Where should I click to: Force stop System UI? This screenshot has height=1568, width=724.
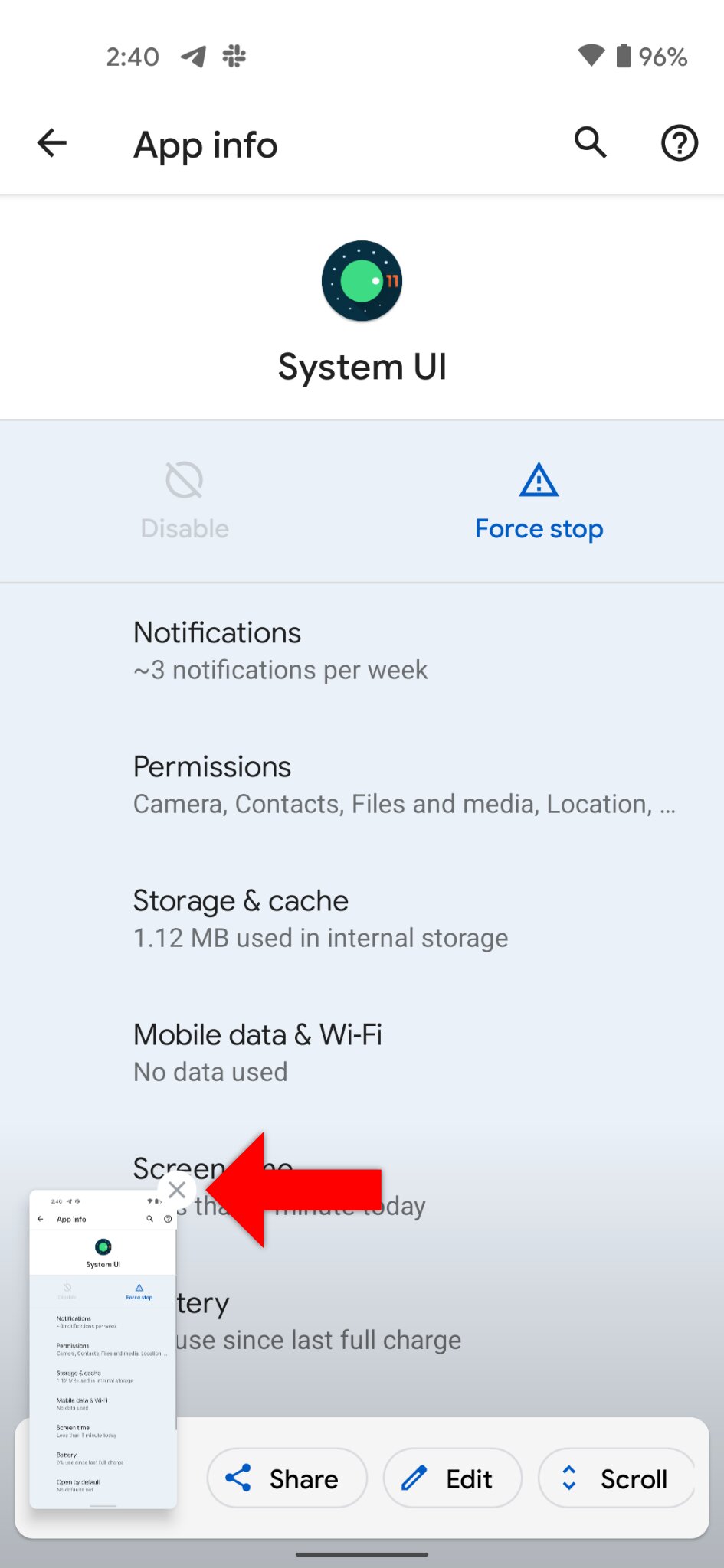[x=539, y=501]
